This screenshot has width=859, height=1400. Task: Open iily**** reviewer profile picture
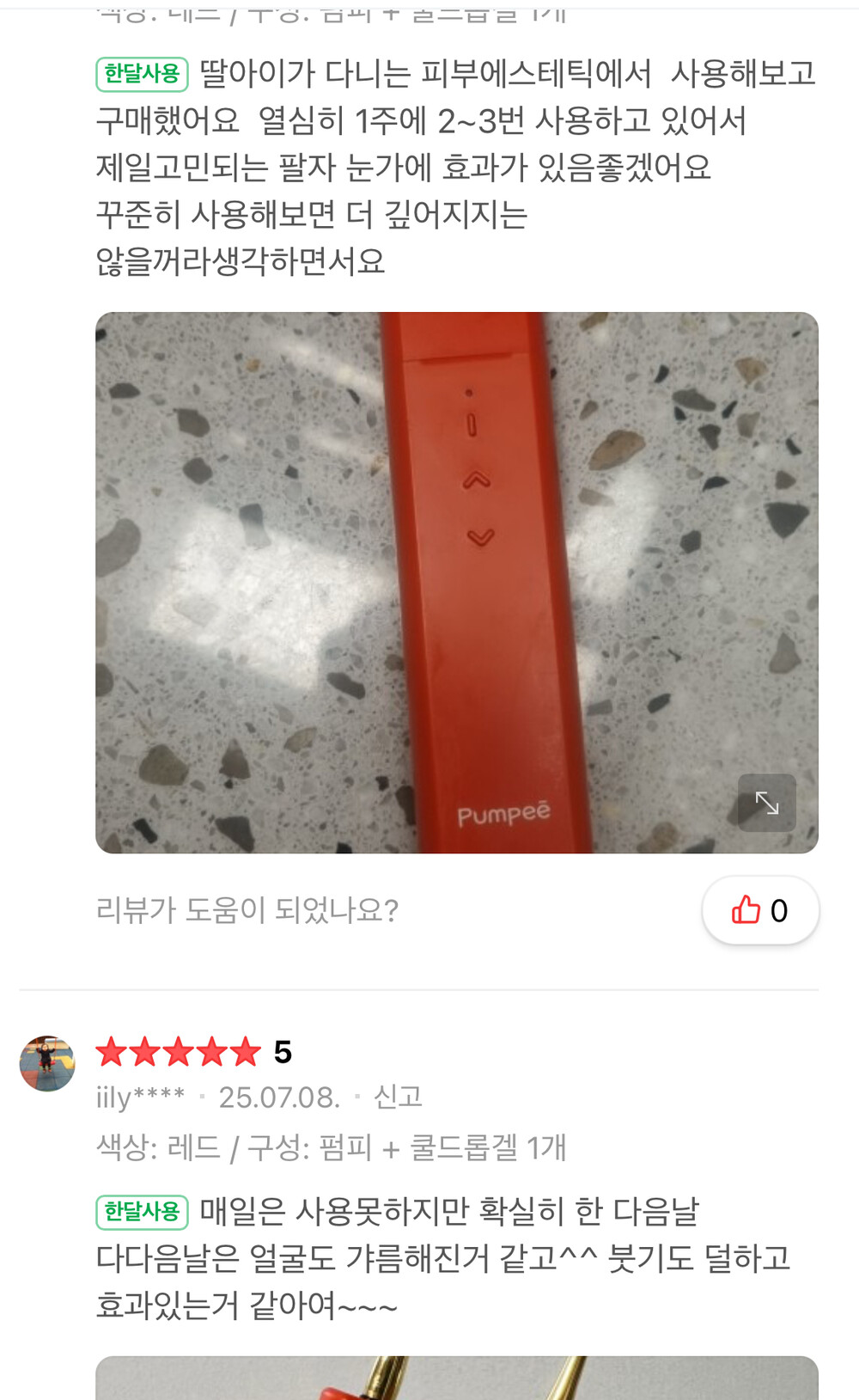click(47, 1064)
